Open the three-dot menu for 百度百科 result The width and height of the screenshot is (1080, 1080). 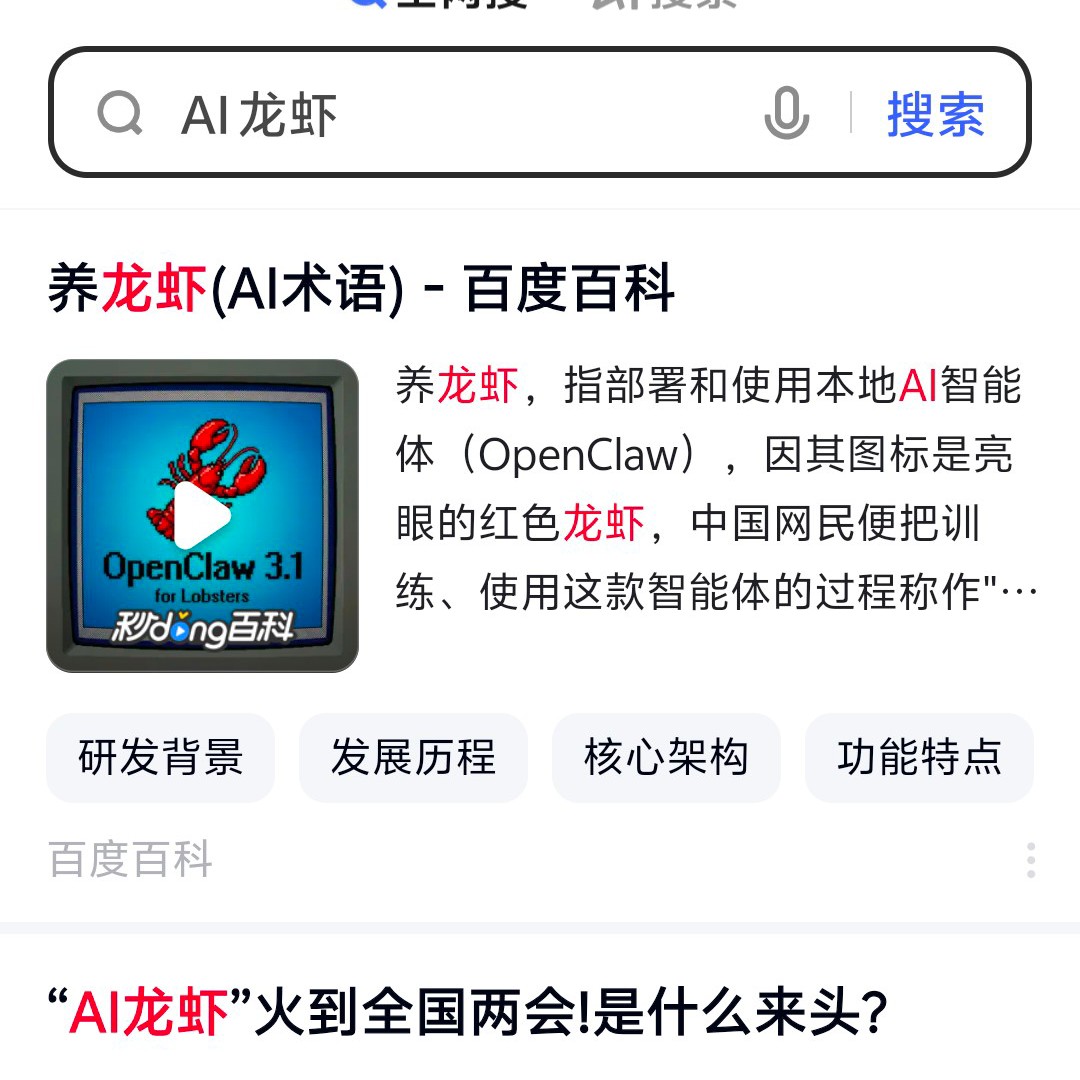tap(1030, 860)
